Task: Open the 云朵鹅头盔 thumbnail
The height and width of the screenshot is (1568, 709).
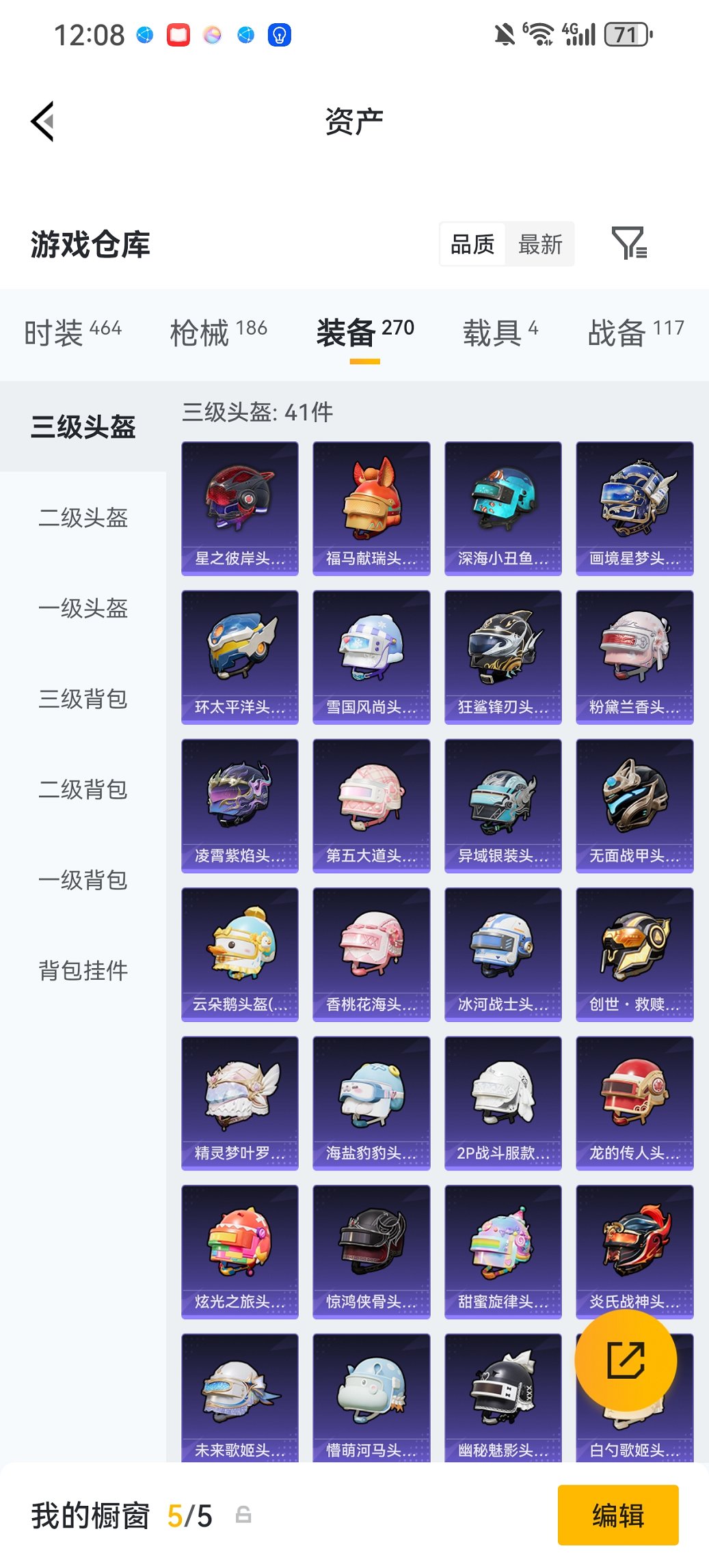Action: click(239, 953)
